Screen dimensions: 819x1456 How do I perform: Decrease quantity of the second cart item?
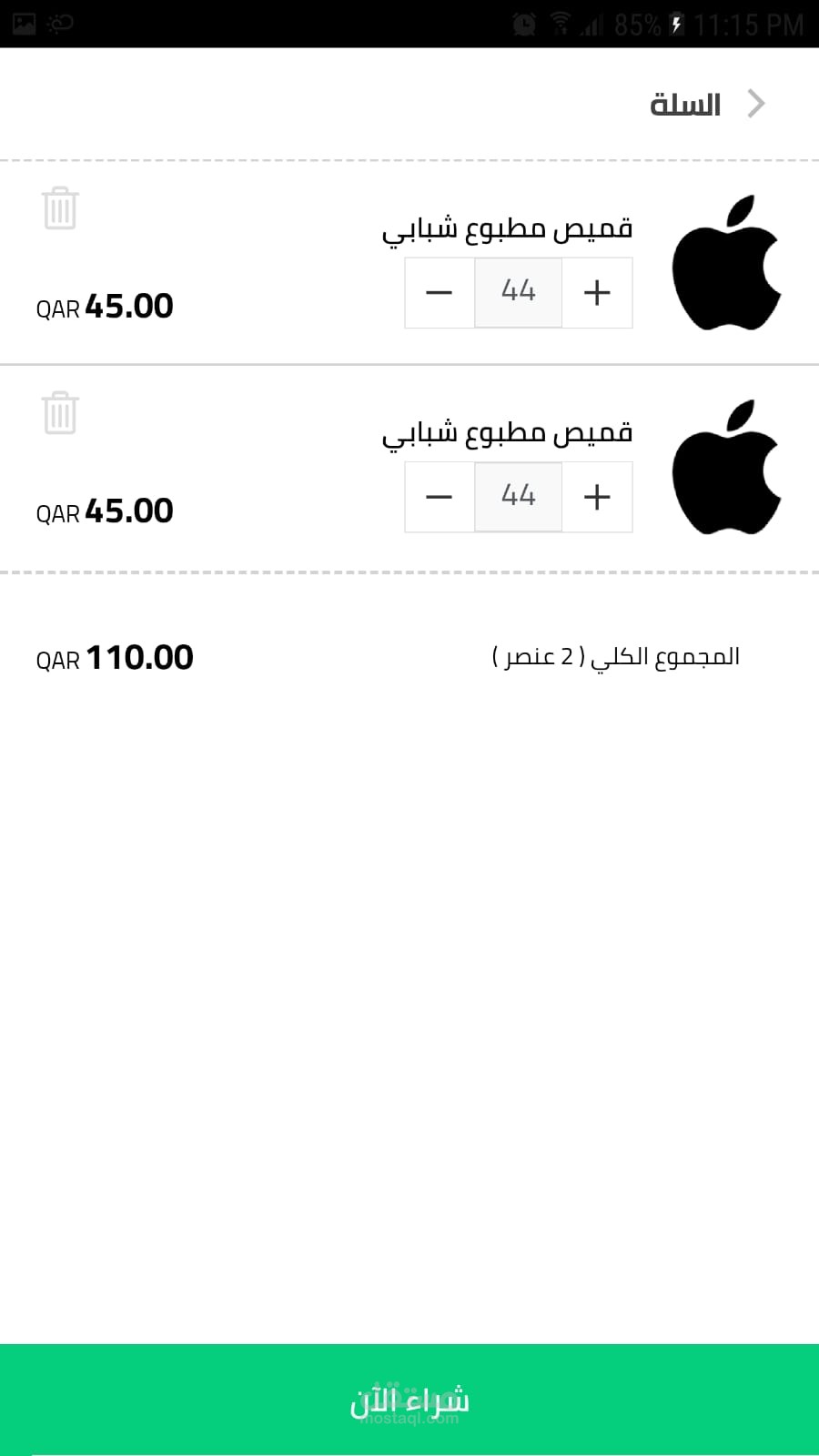[439, 497]
